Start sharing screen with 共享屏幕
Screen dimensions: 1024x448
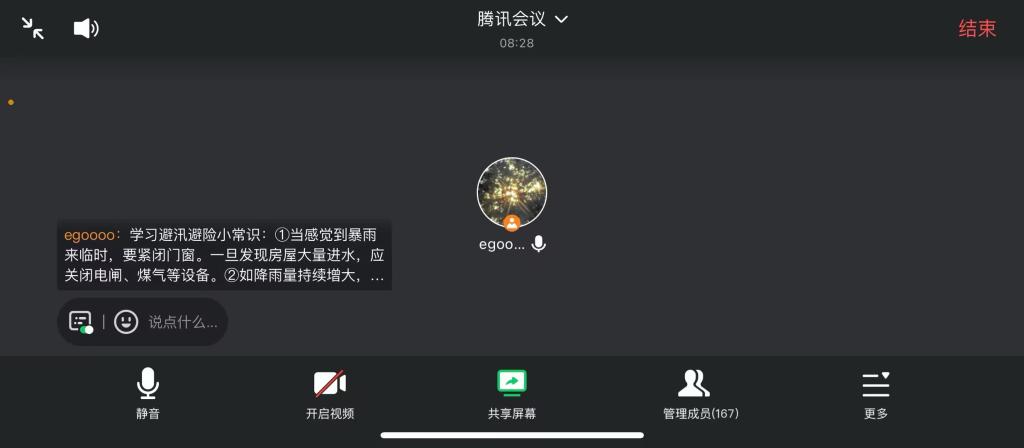click(511, 393)
